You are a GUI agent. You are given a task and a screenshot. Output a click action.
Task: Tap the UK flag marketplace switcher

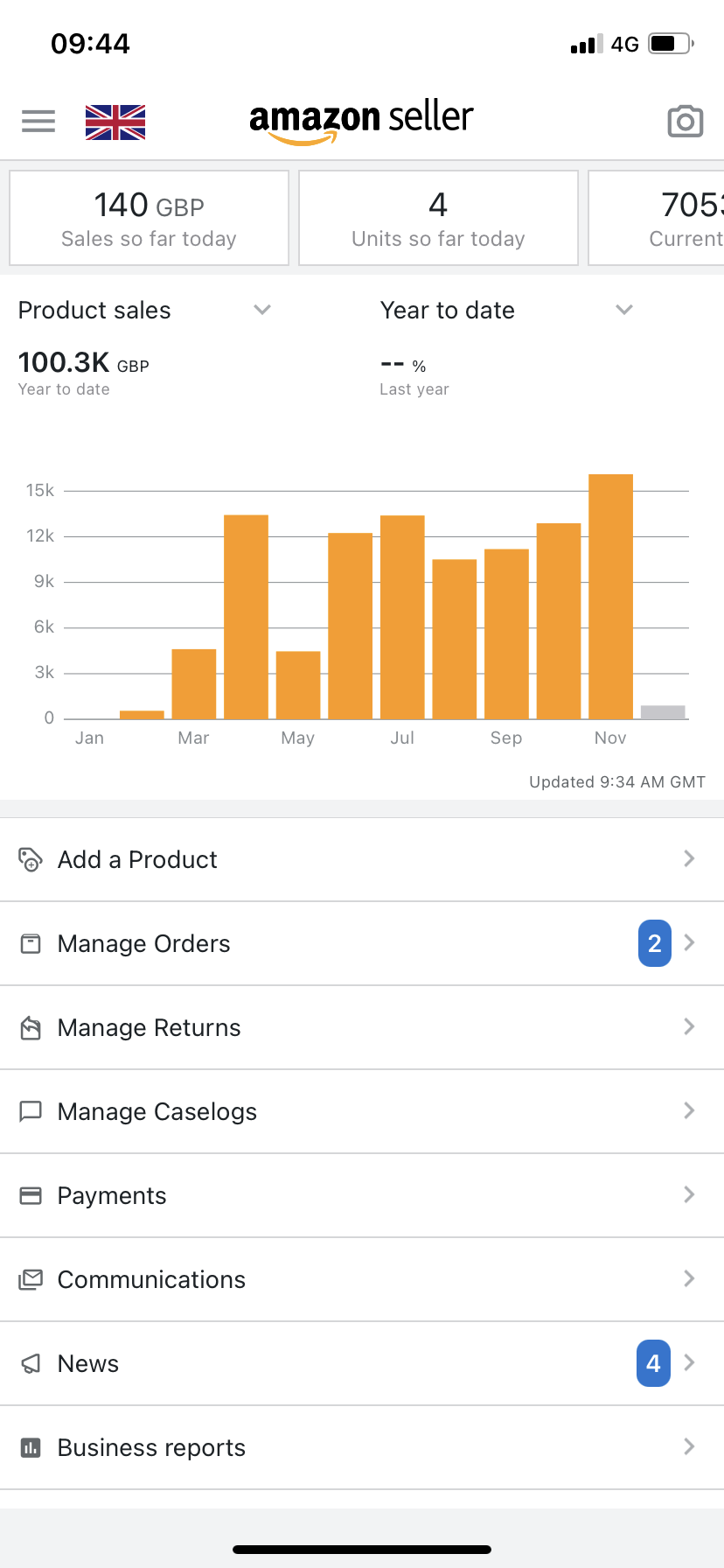pyautogui.click(x=115, y=122)
